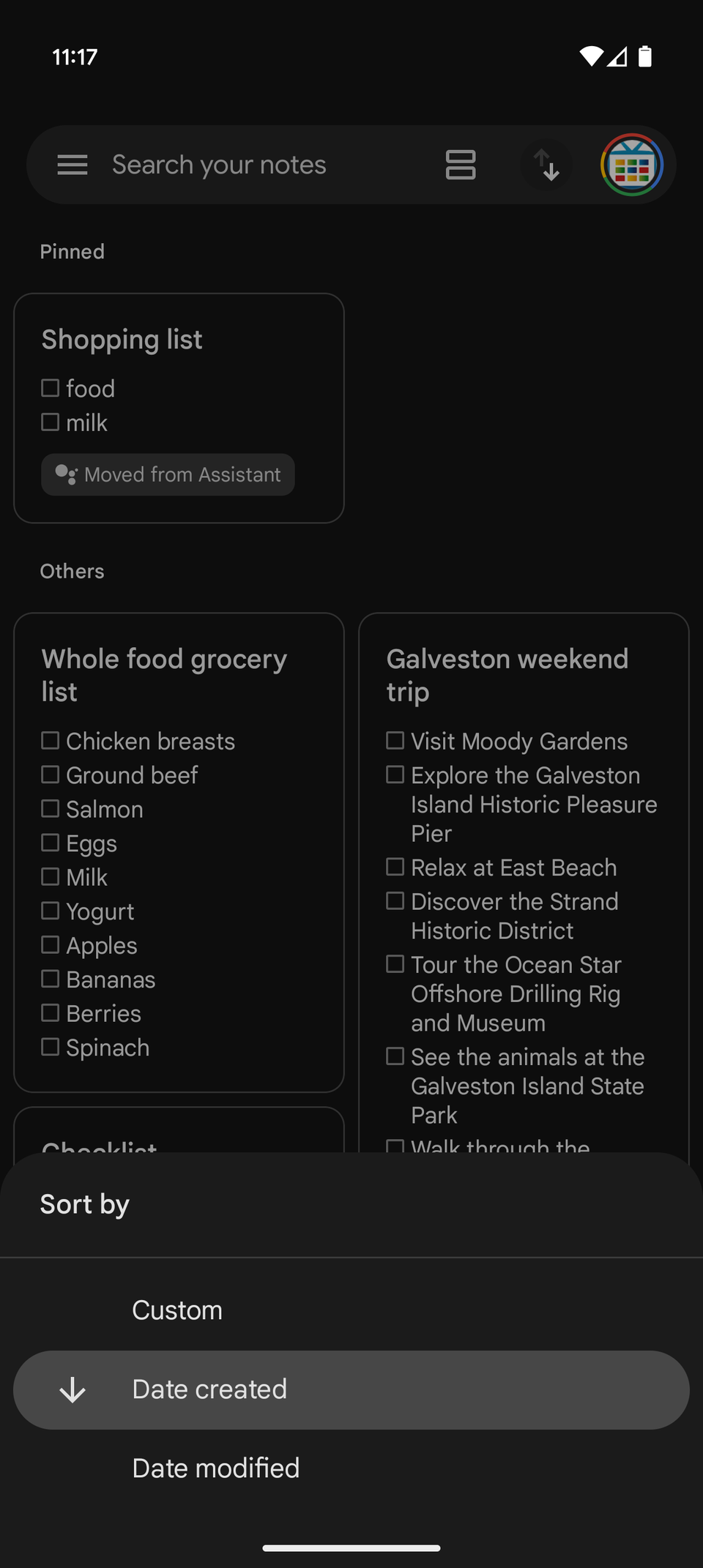Click the sort arrows icon

pyautogui.click(x=546, y=164)
